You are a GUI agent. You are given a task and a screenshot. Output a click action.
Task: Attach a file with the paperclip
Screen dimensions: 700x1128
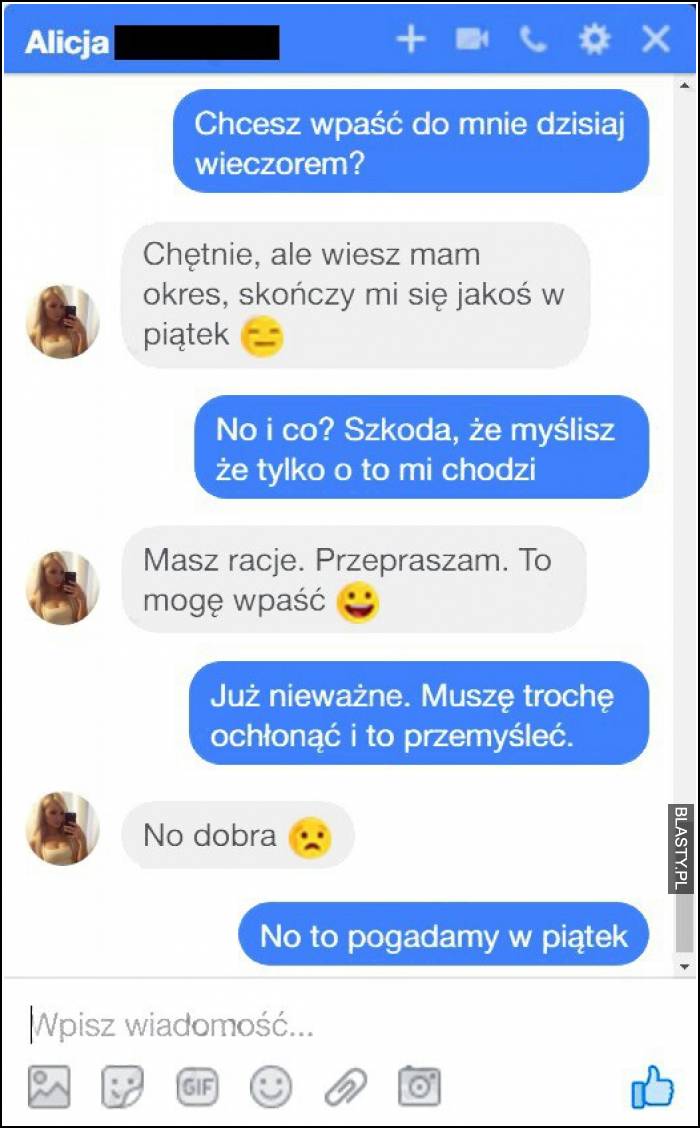345,1087
